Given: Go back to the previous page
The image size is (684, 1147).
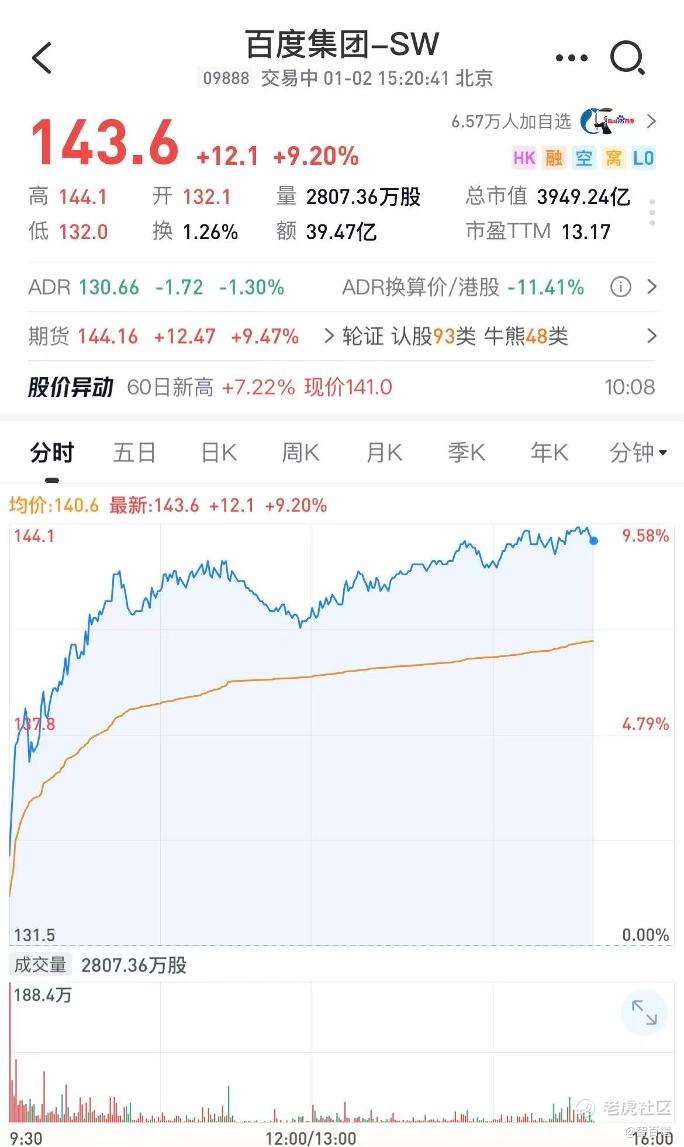Looking at the screenshot, I should click(x=42, y=58).
